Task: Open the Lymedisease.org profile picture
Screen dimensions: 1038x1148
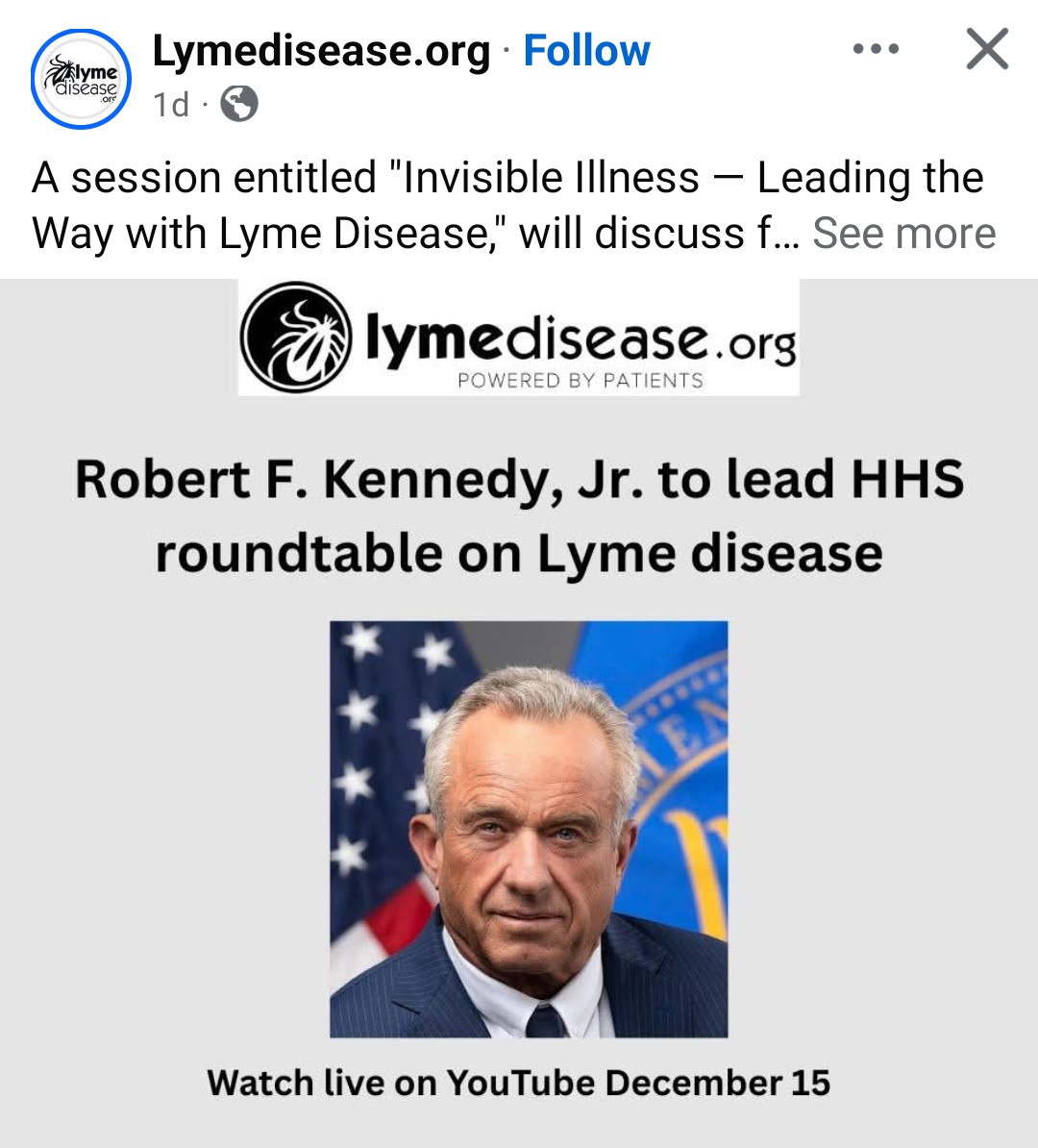Action: coord(81,79)
